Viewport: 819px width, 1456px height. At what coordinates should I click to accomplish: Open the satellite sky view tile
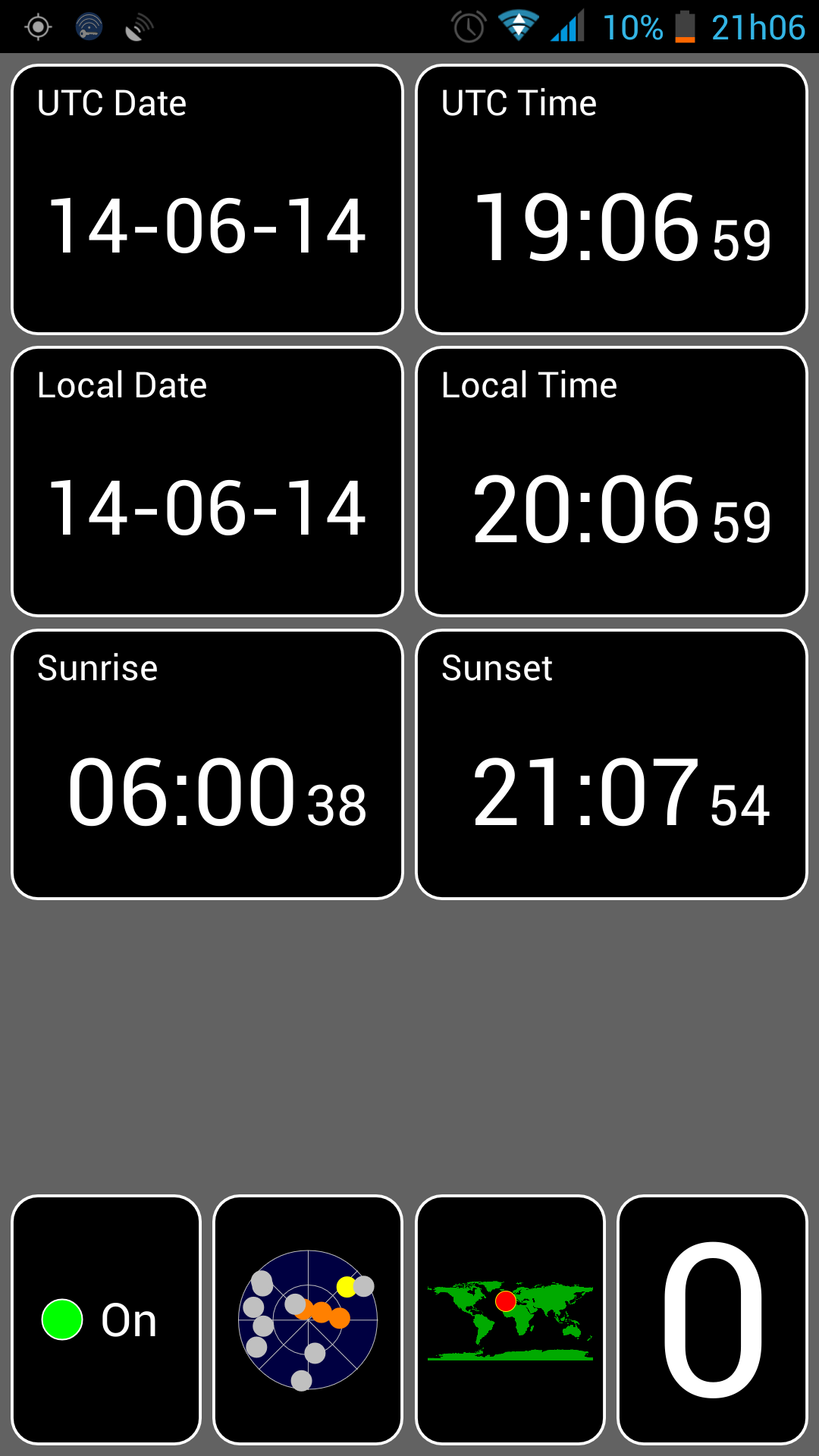coord(308,1319)
